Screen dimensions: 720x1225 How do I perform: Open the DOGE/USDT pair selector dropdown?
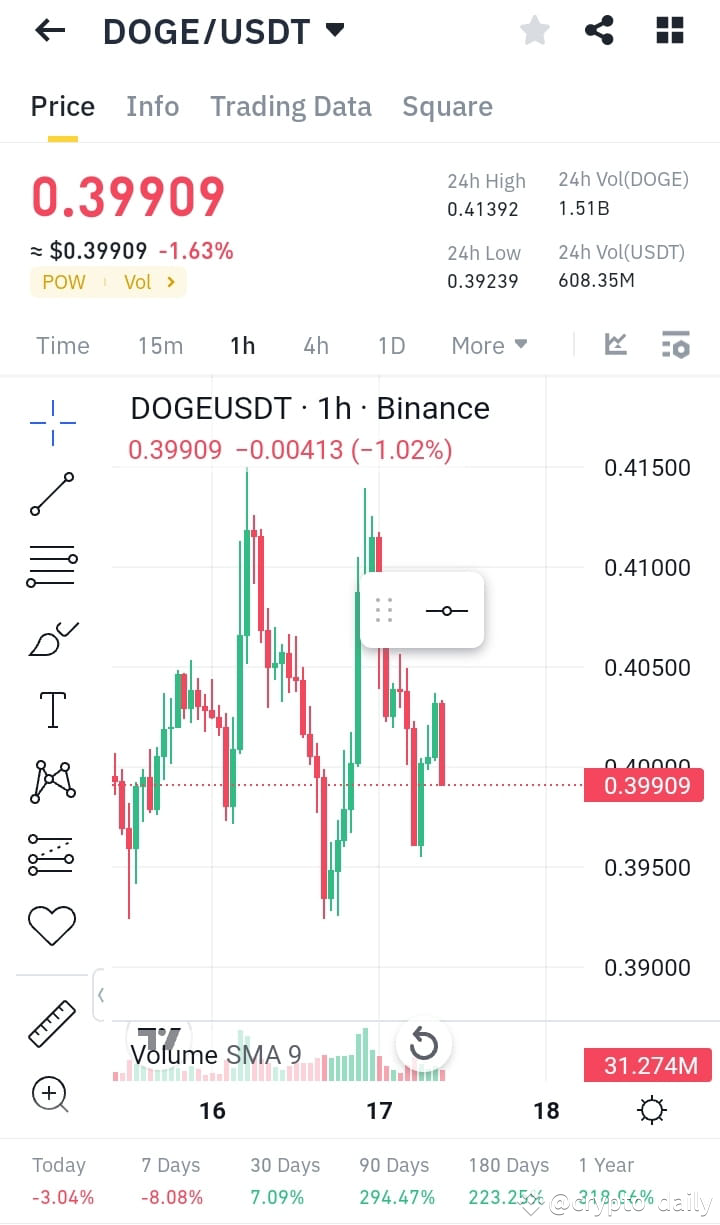333,30
